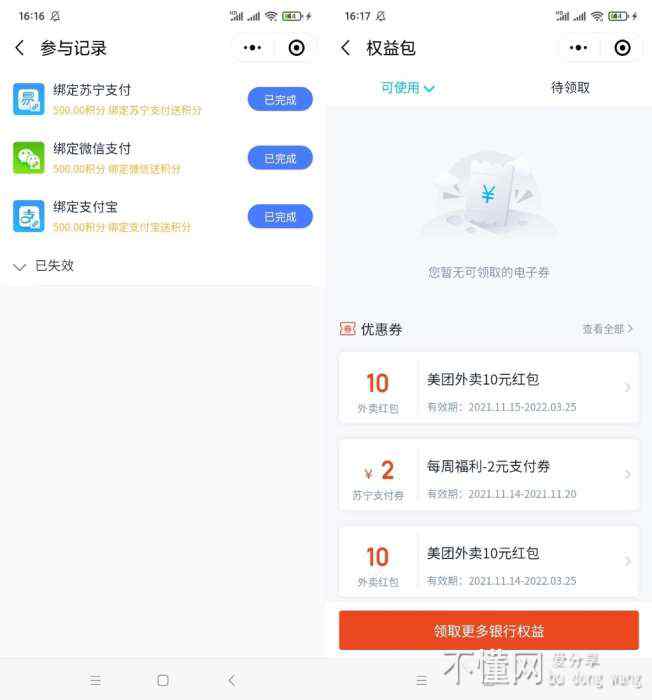Tap 已完成 next to 绑定苏宁支付

click(x=280, y=100)
